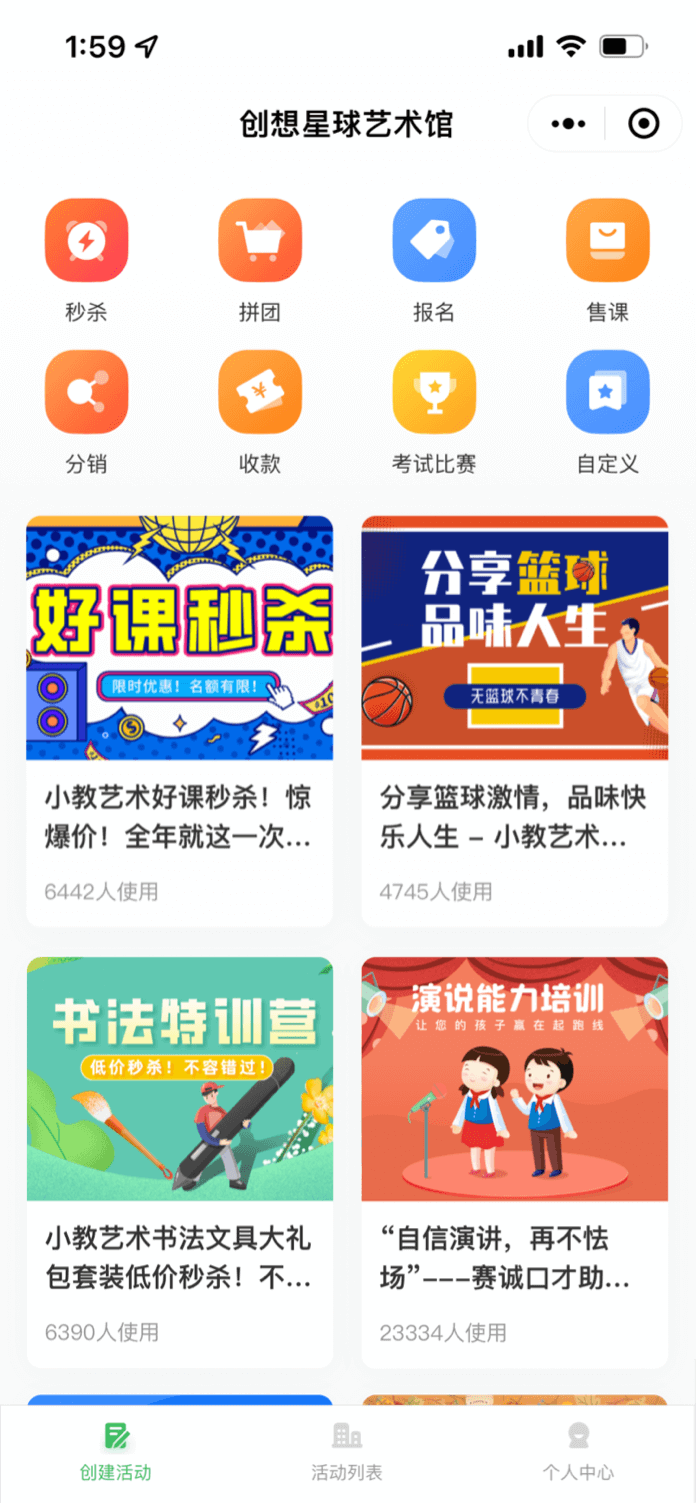Close the mini program with the circle button
Image resolution: width=696 pixels, height=1503 pixels.
click(x=644, y=124)
